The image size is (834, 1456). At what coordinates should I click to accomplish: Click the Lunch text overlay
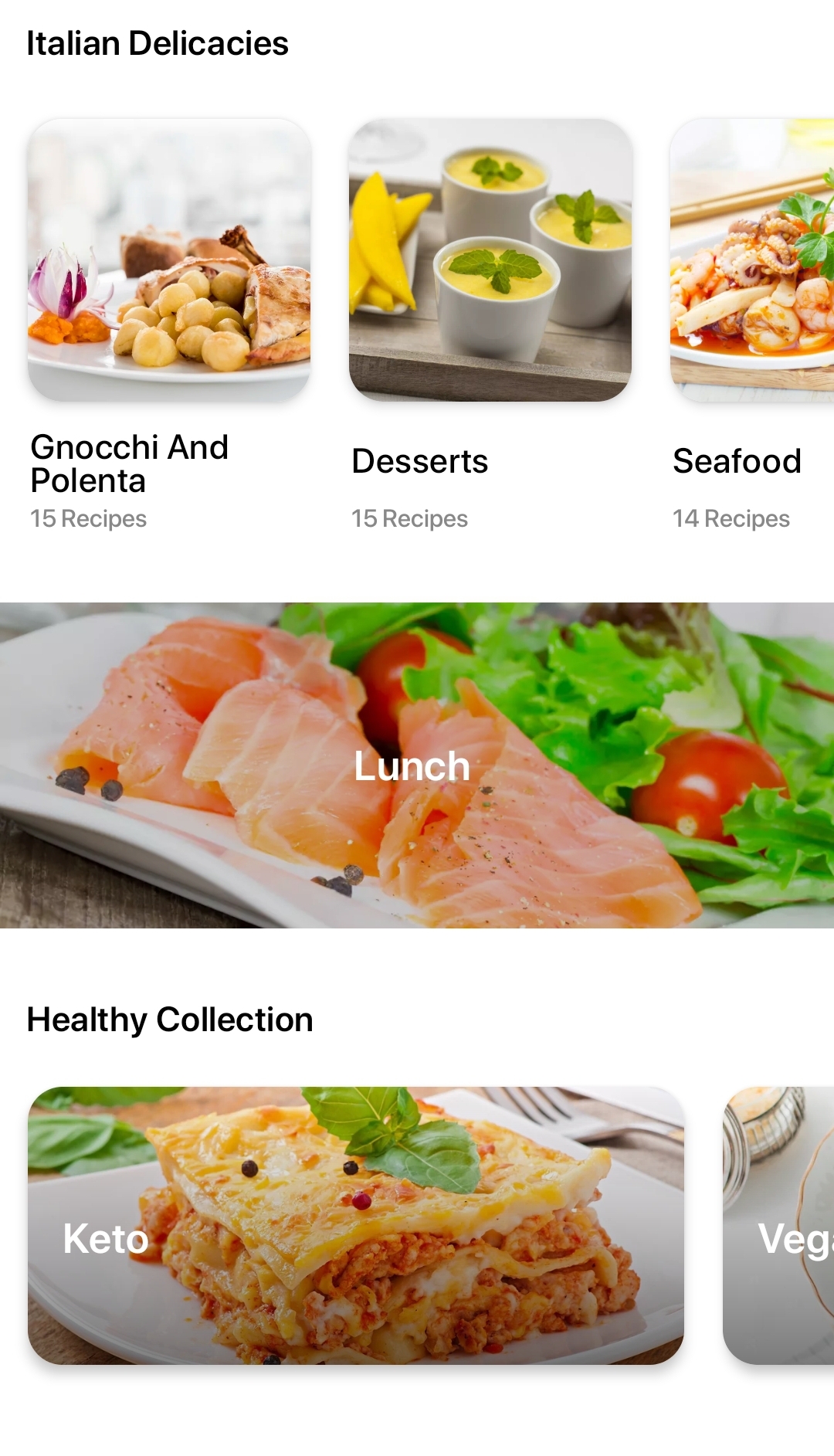pyautogui.click(x=410, y=766)
